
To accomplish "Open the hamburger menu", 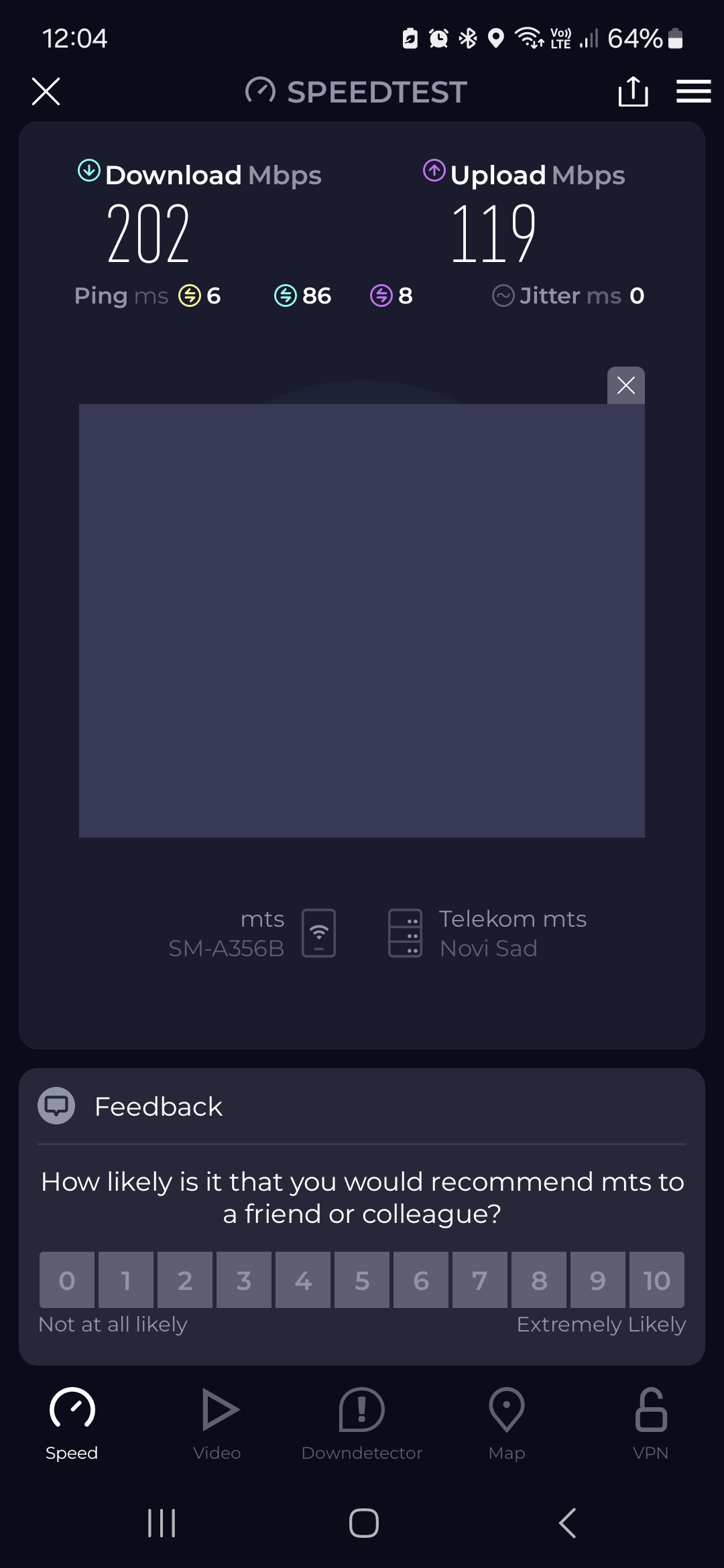I will coord(693,91).
